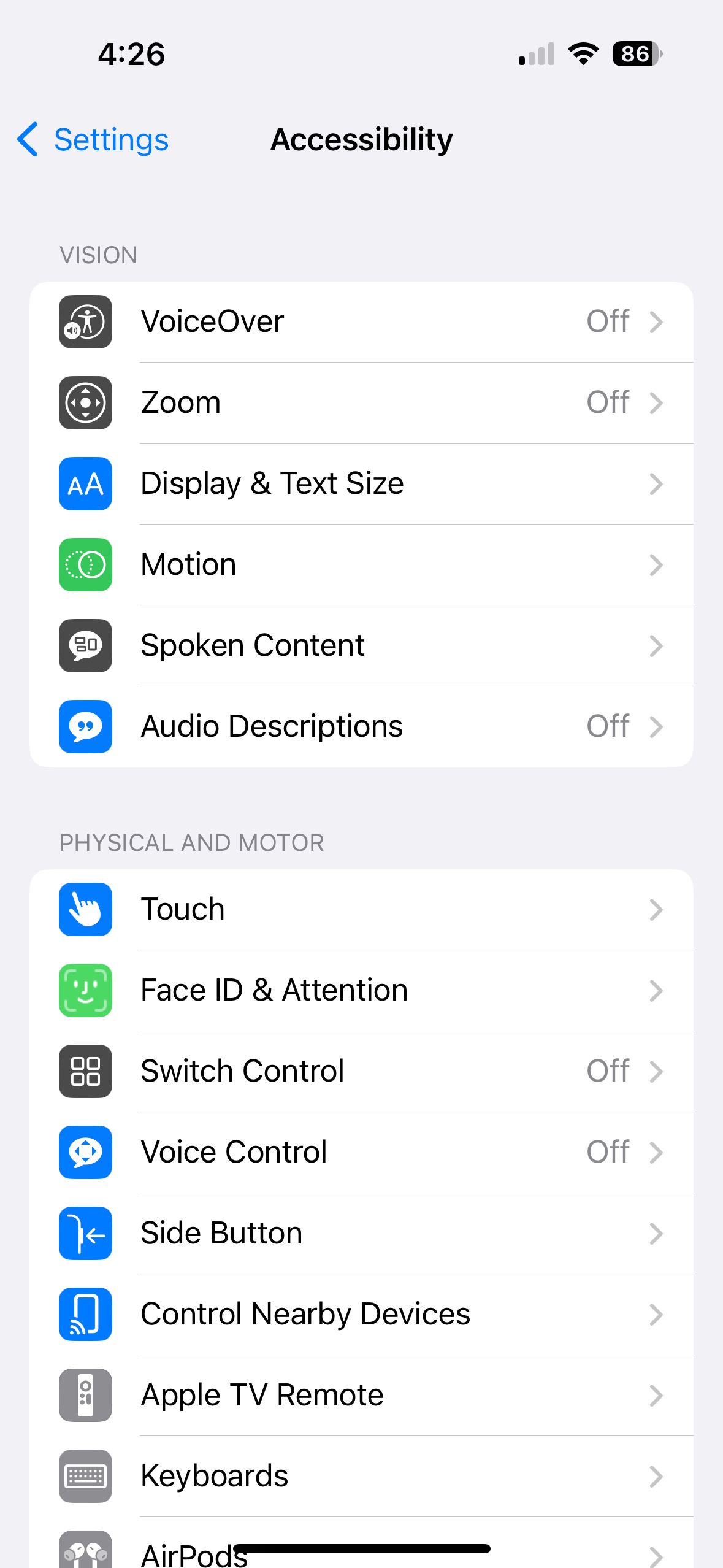Tap the Touch hand icon

(x=85, y=910)
